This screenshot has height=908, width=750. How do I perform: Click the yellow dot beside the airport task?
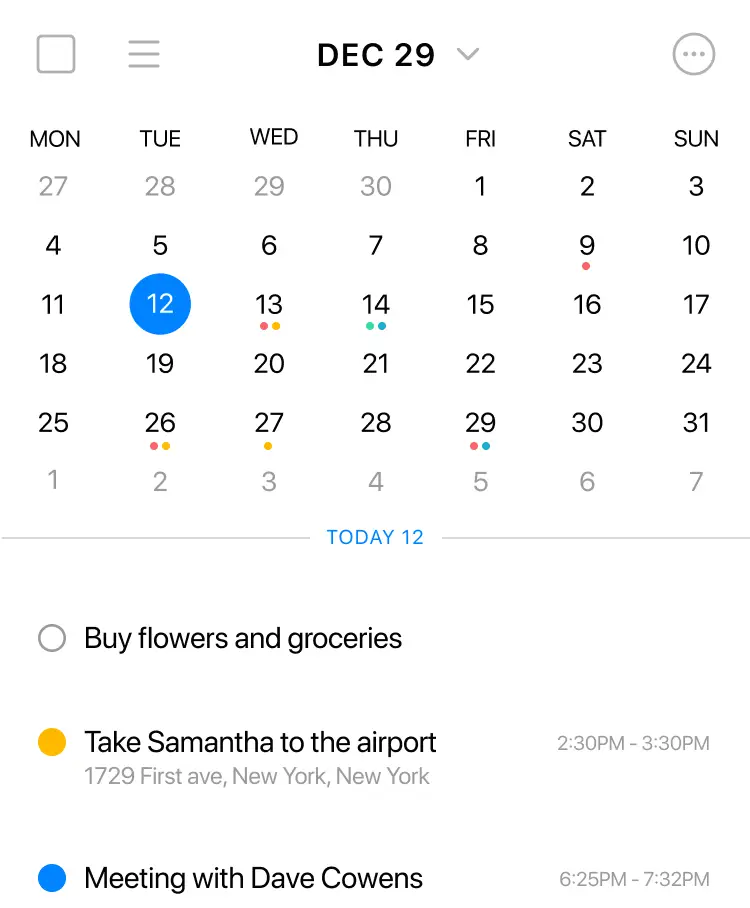(52, 743)
